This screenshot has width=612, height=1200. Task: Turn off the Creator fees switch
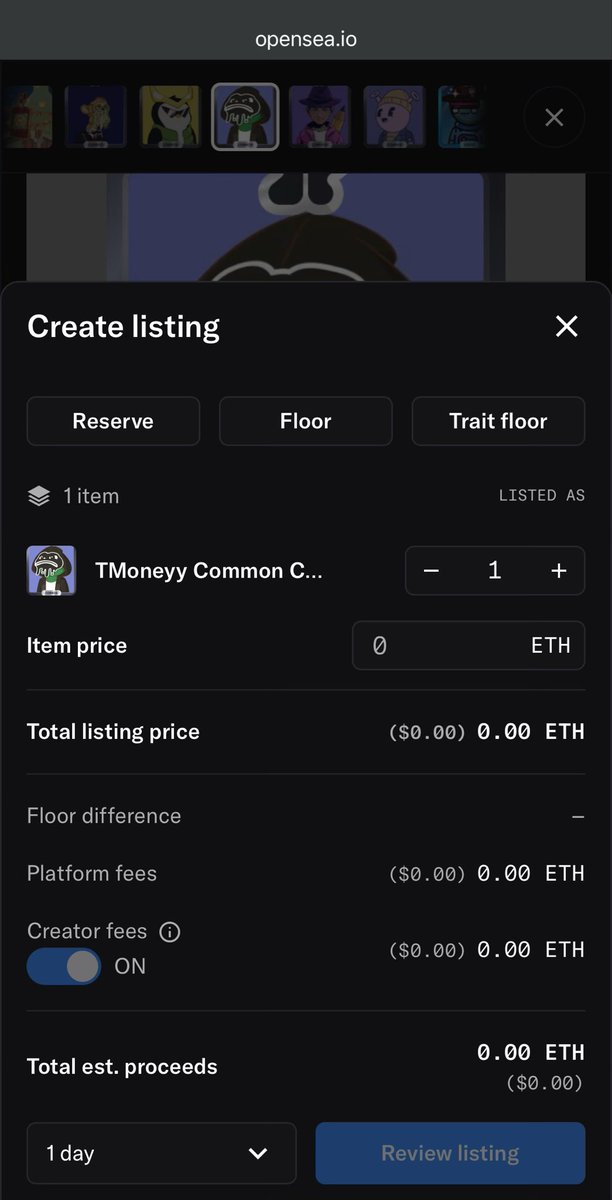point(64,966)
